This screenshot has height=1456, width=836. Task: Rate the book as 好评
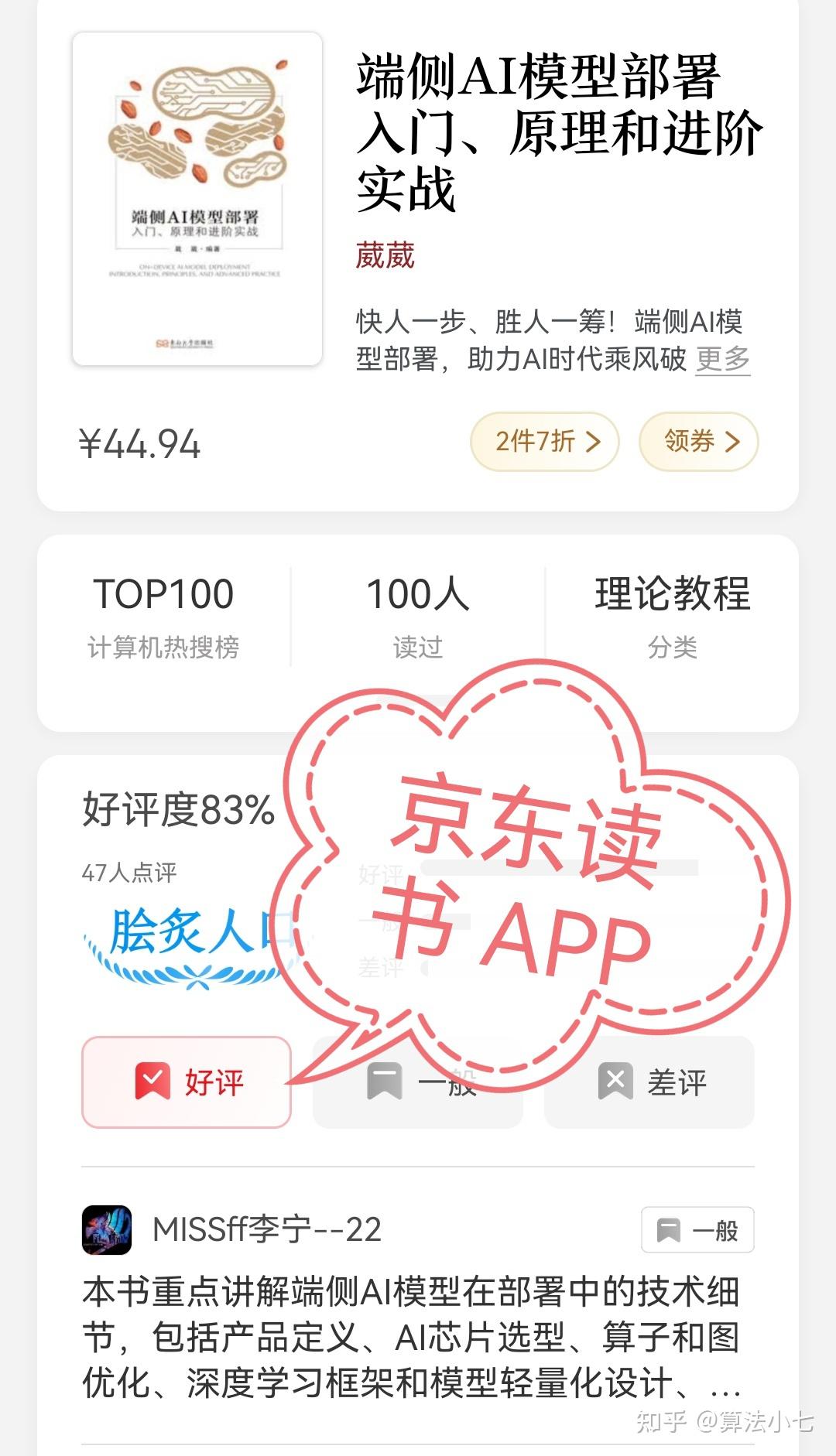pyautogui.click(x=187, y=1082)
